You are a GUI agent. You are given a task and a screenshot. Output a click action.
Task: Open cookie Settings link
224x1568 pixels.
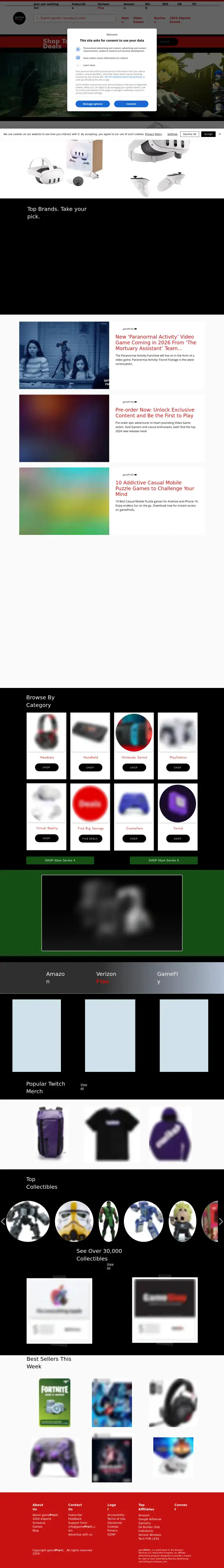(172, 134)
